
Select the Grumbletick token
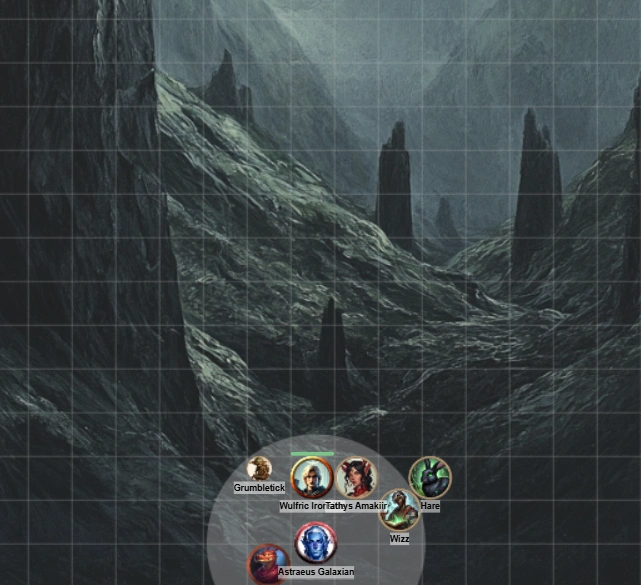tap(259, 468)
